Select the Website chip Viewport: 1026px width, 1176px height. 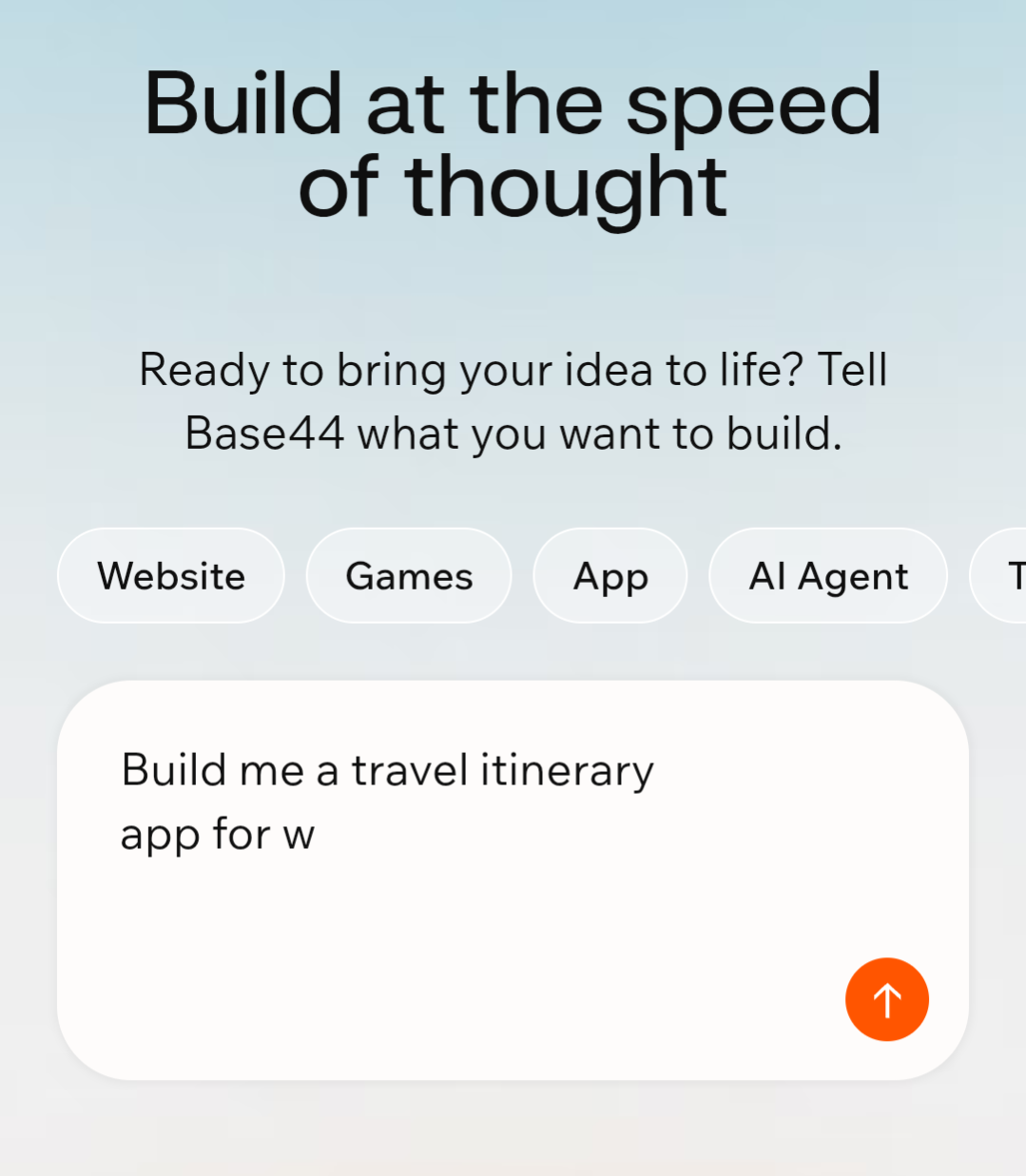171,576
